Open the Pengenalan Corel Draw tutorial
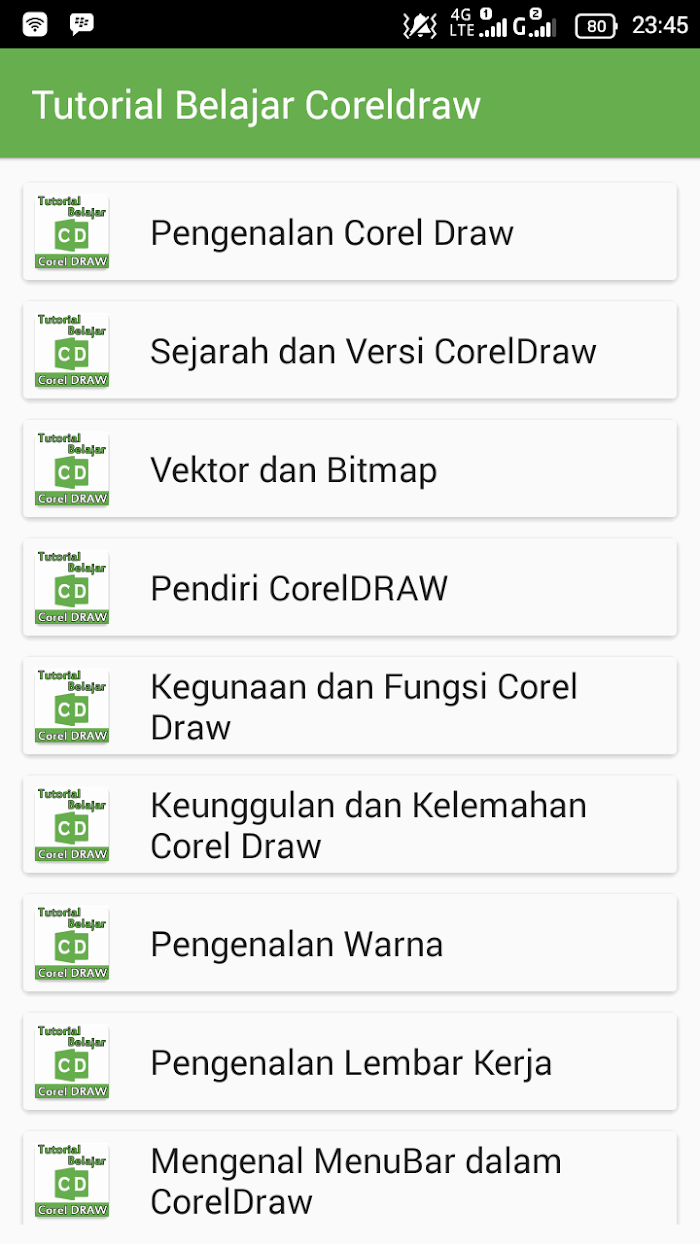Image resolution: width=700 pixels, height=1244 pixels. point(350,232)
